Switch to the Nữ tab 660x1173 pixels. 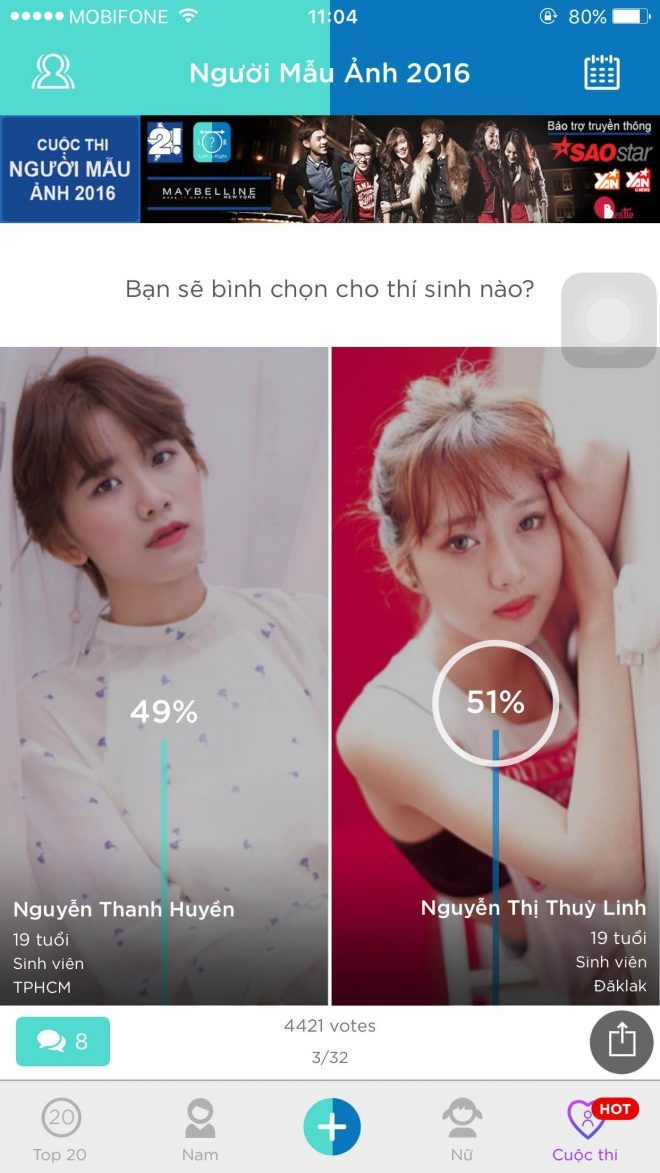pos(461,1131)
